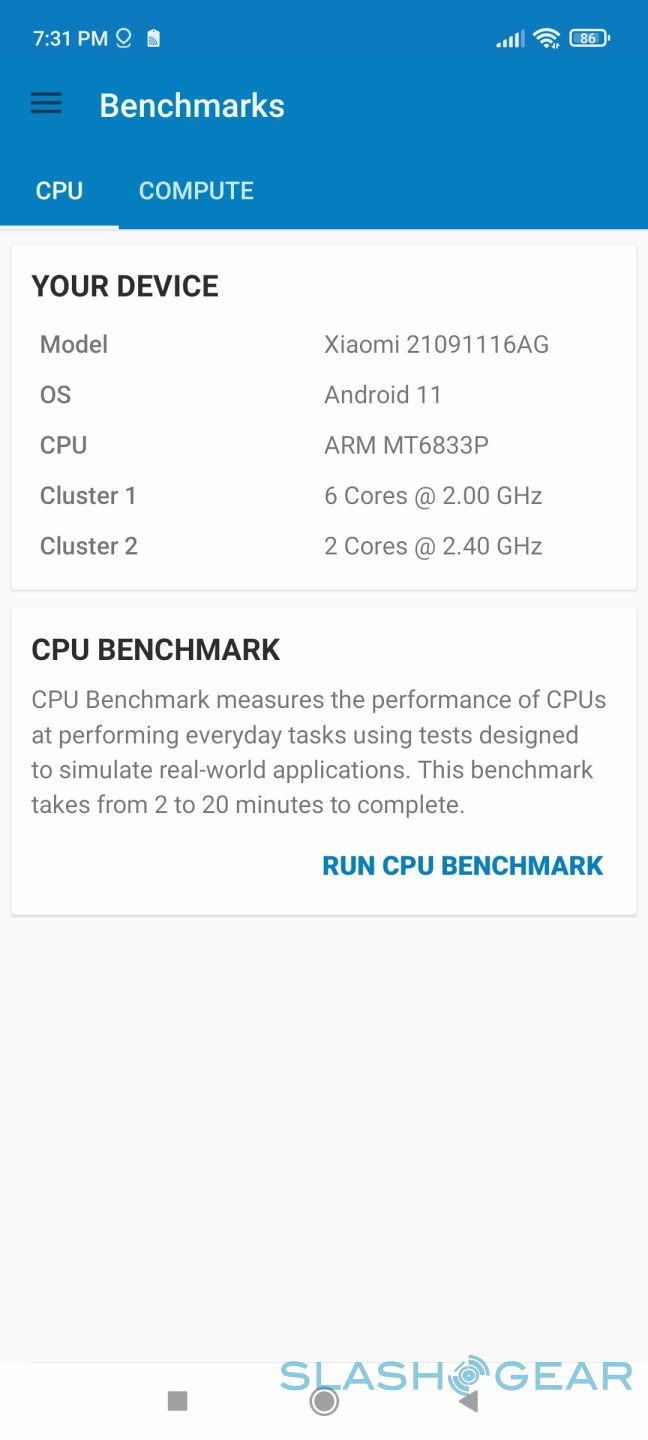Tap the system home button
The height and width of the screenshot is (1440, 648).
click(x=324, y=1401)
